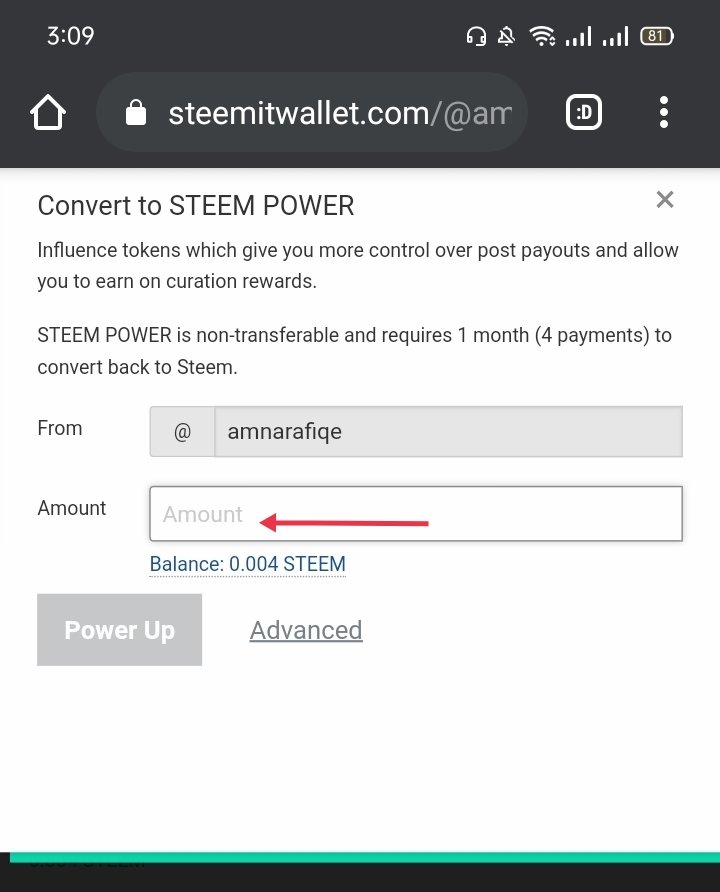Tap the Power Up button
The width and height of the screenshot is (720, 892).
coord(120,630)
